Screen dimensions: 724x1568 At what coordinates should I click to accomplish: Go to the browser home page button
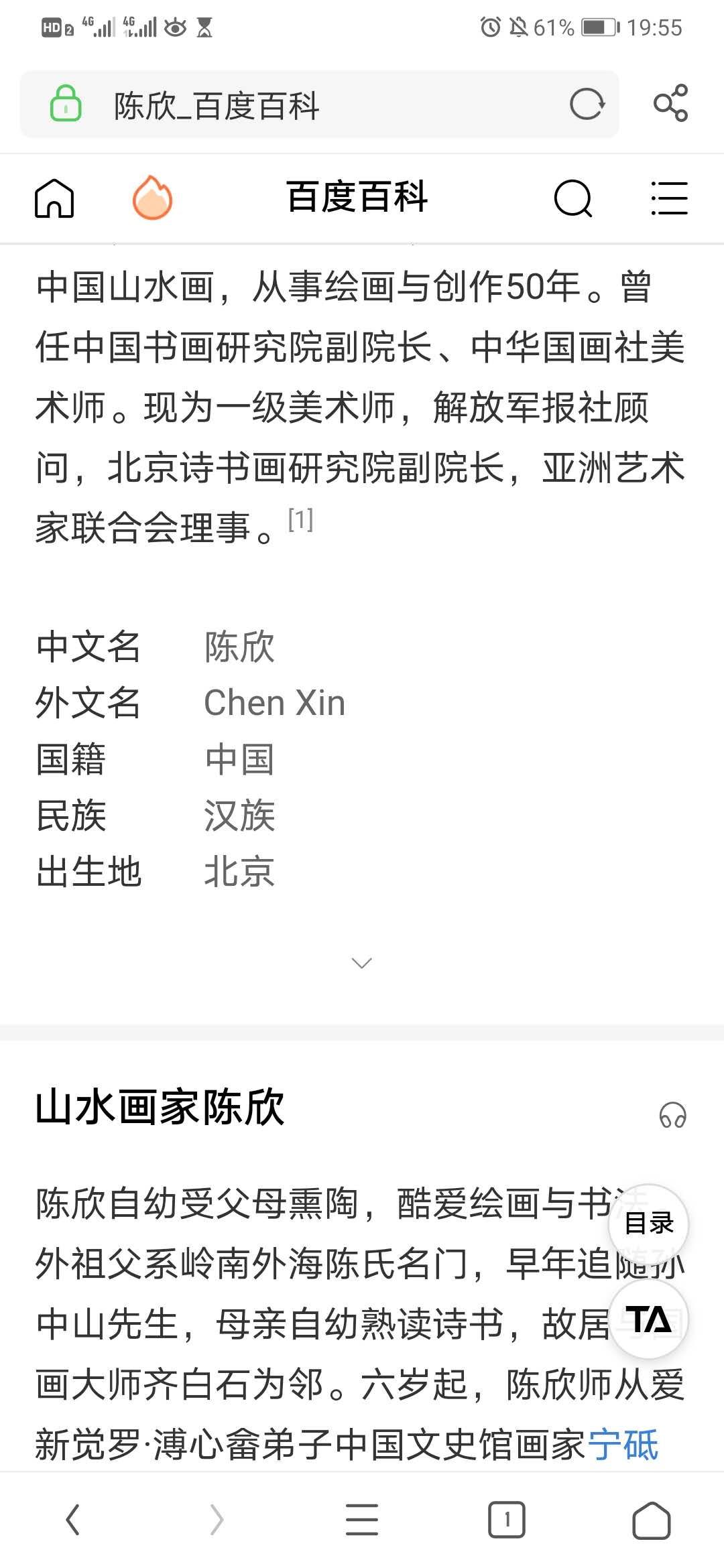(651, 1520)
